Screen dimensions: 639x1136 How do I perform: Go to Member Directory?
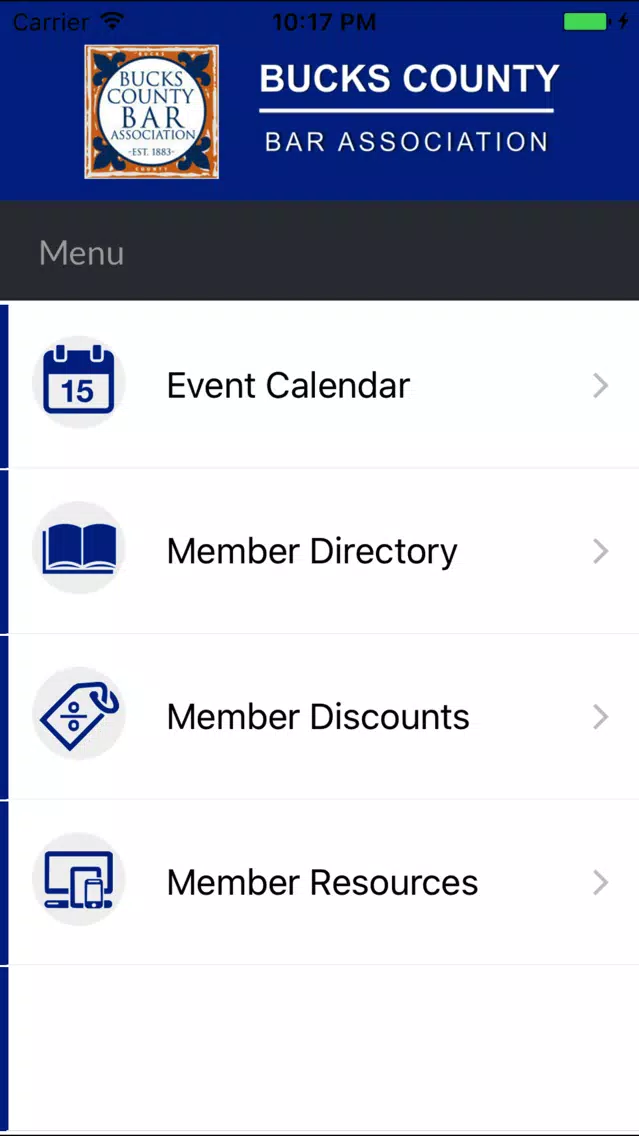312,551
